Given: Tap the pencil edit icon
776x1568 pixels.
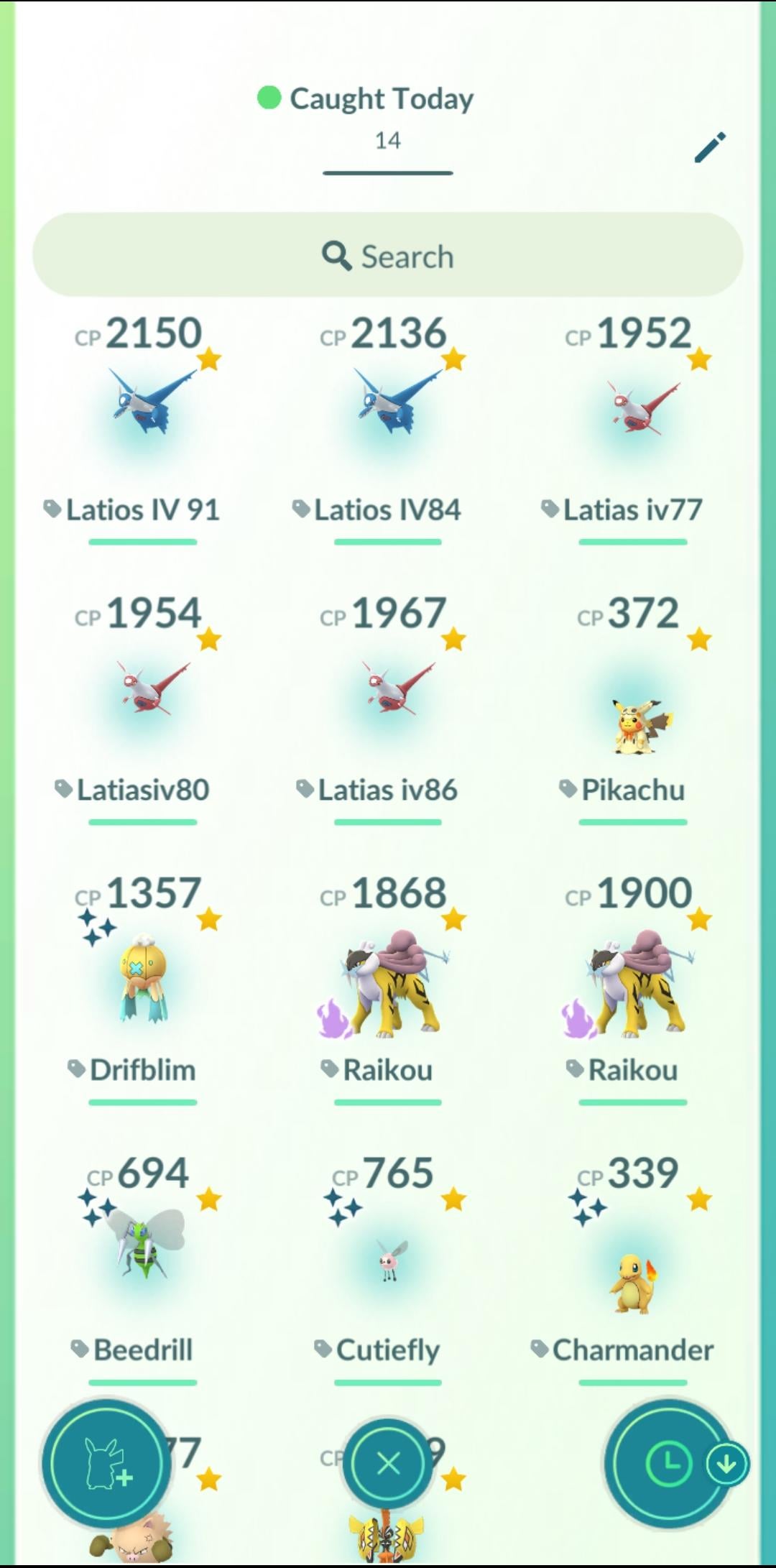Looking at the screenshot, I should point(710,147).
